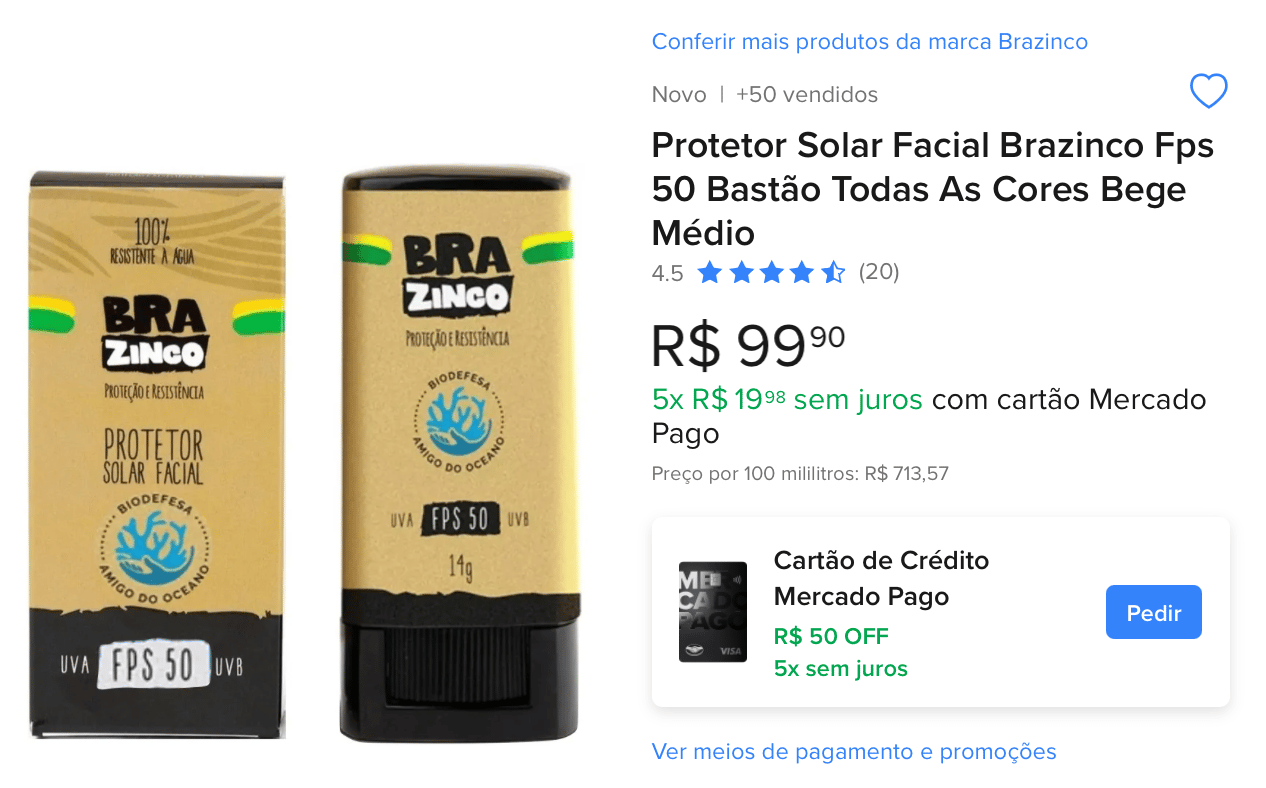
Task: Add the product to favorites
Action: pos(1208,92)
